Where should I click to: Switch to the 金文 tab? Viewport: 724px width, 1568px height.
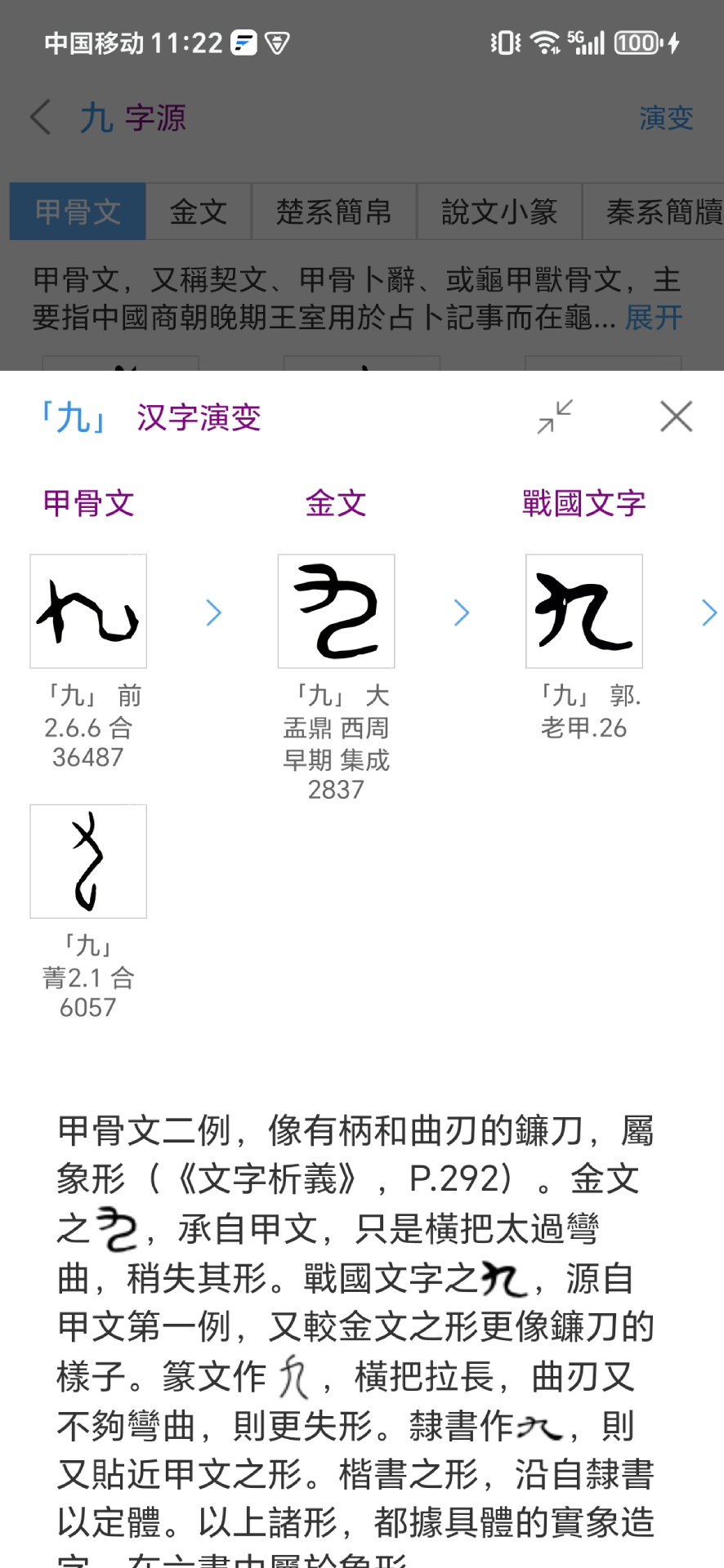pyautogui.click(x=199, y=212)
